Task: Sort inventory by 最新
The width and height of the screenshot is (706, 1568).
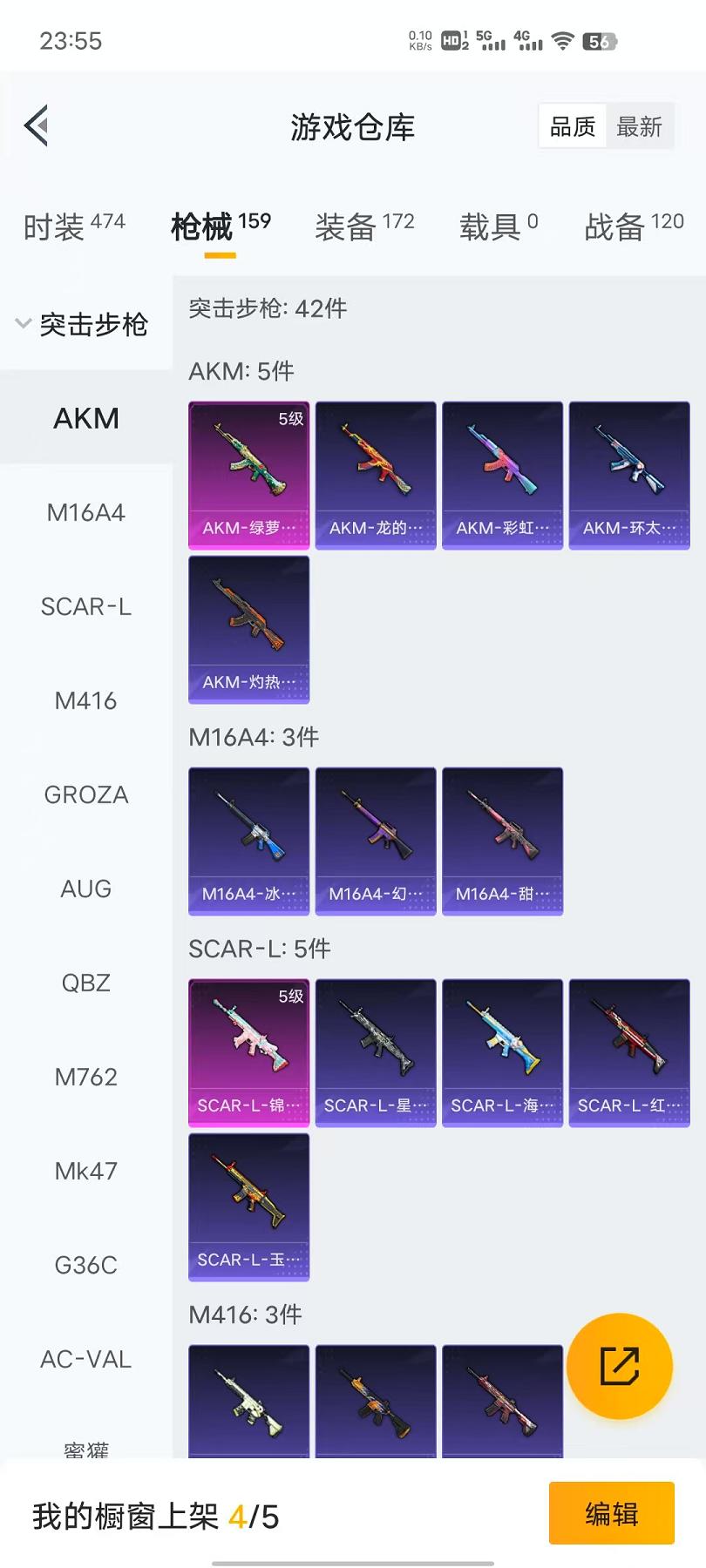Action: point(639,127)
